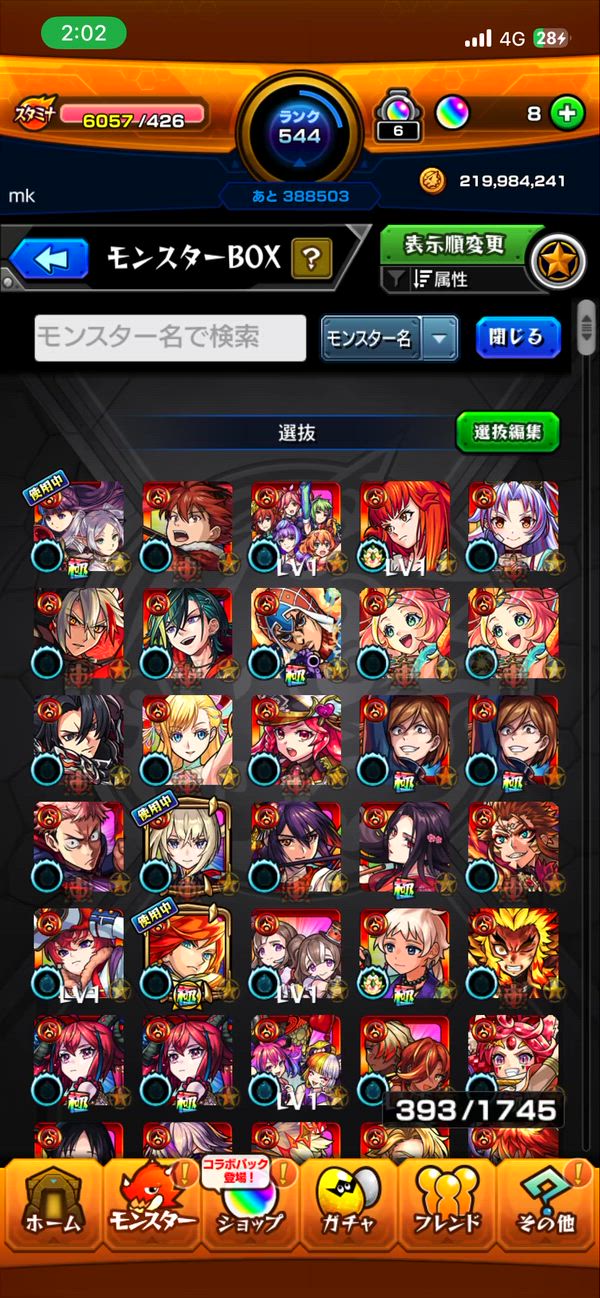Tap the モンスター名で検索 search field
The height and width of the screenshot is (1298, 600).
point(170,338)
